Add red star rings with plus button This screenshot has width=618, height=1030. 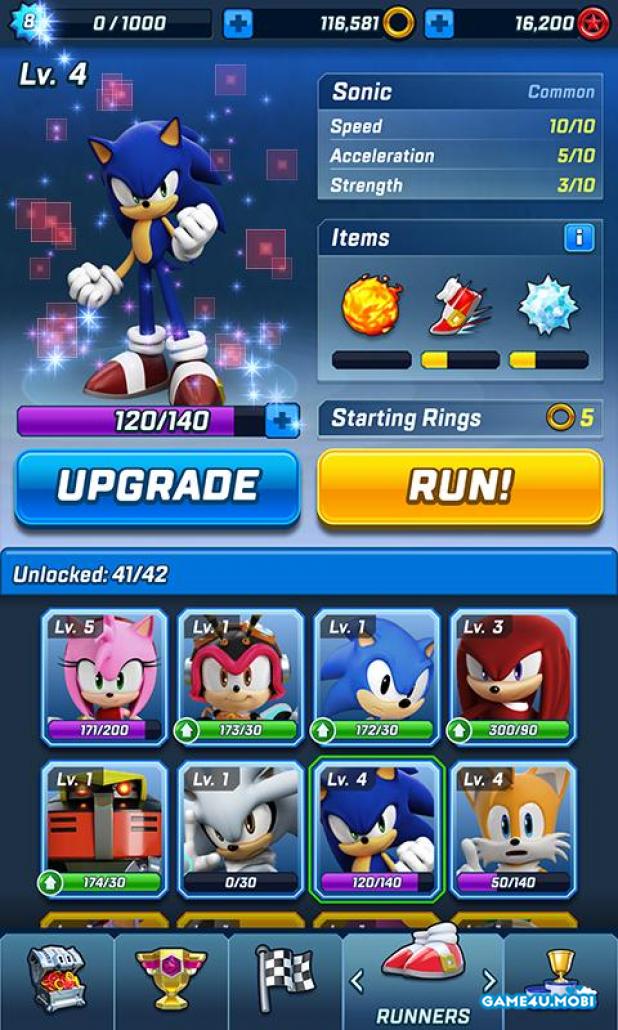[439, 23]
